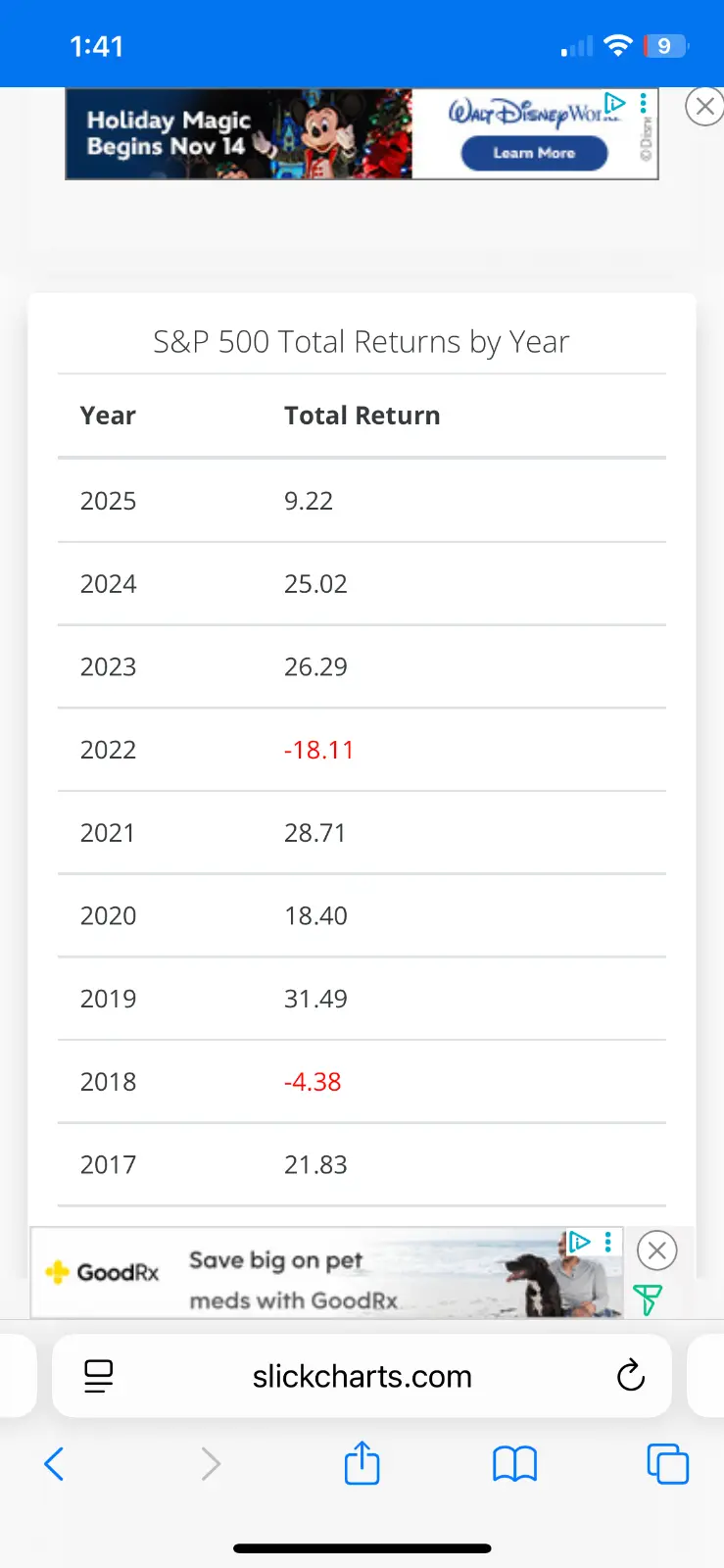Open Safari bookmarks
The height and width of the screenshot is (1568, 724).
pyautogui.click(x=514, y=1464)
